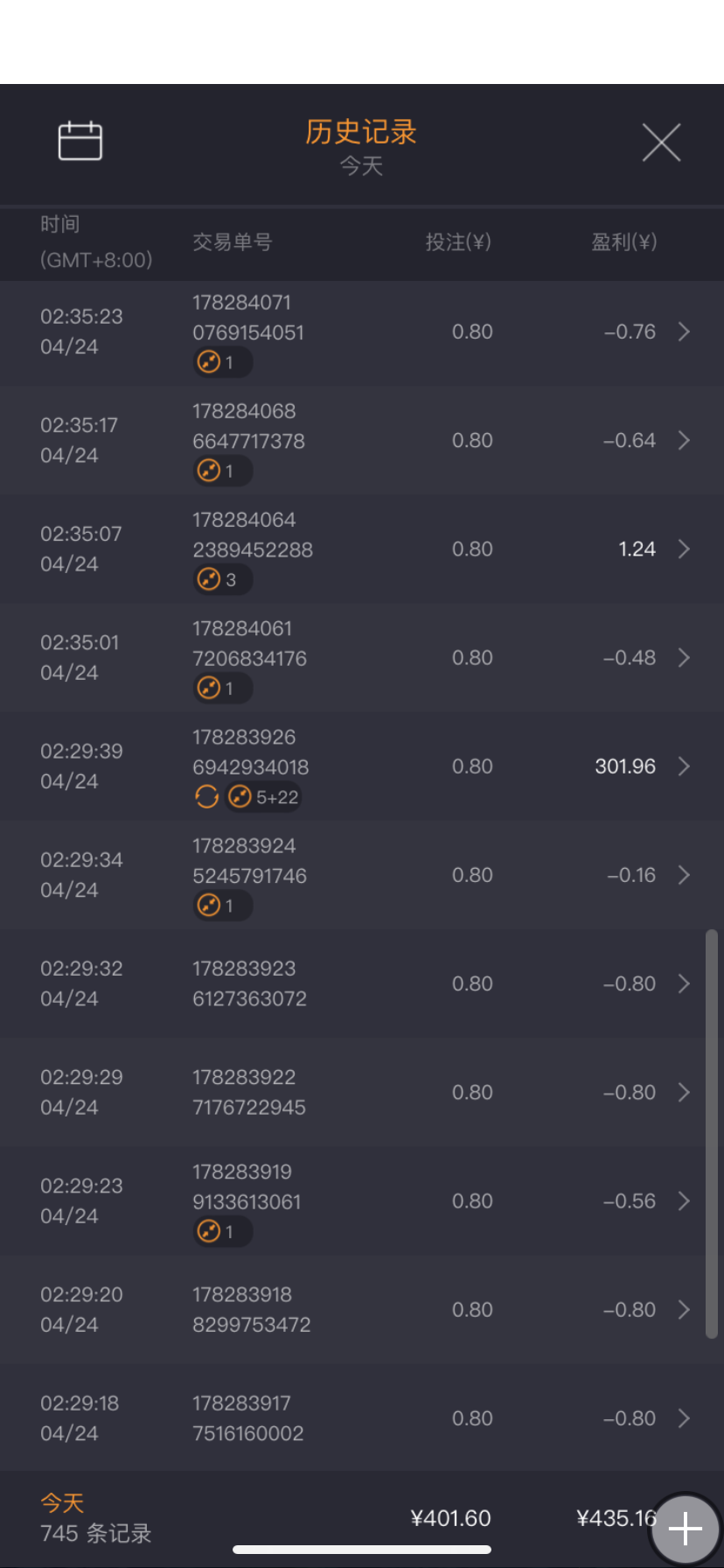
Task: Close the history records panel
Action: click(x=661, y=143)
